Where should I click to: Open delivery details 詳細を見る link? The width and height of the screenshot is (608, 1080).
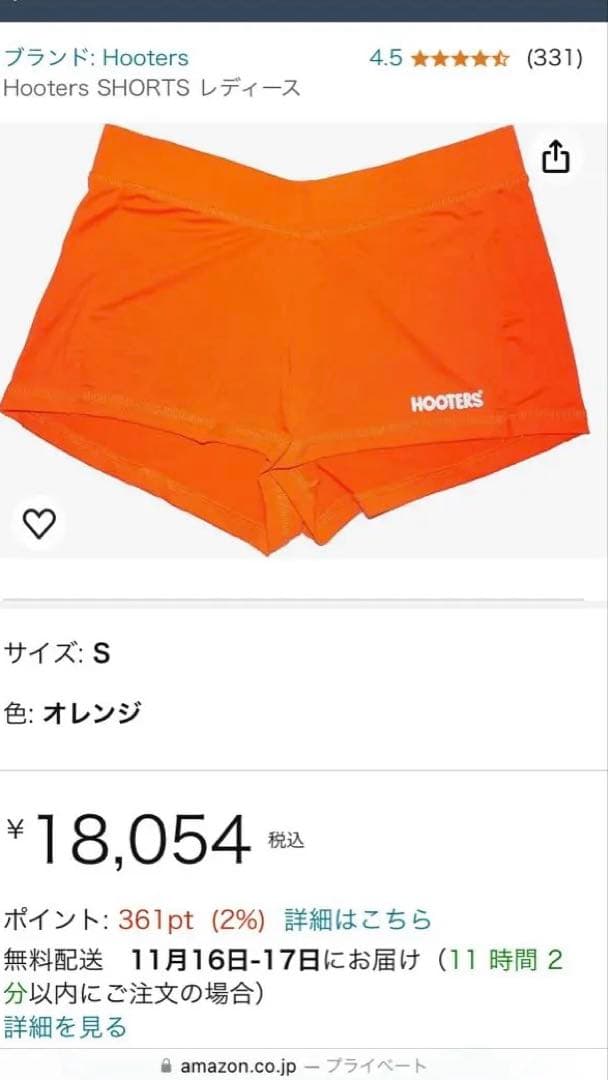click(x=66, y=1026)
